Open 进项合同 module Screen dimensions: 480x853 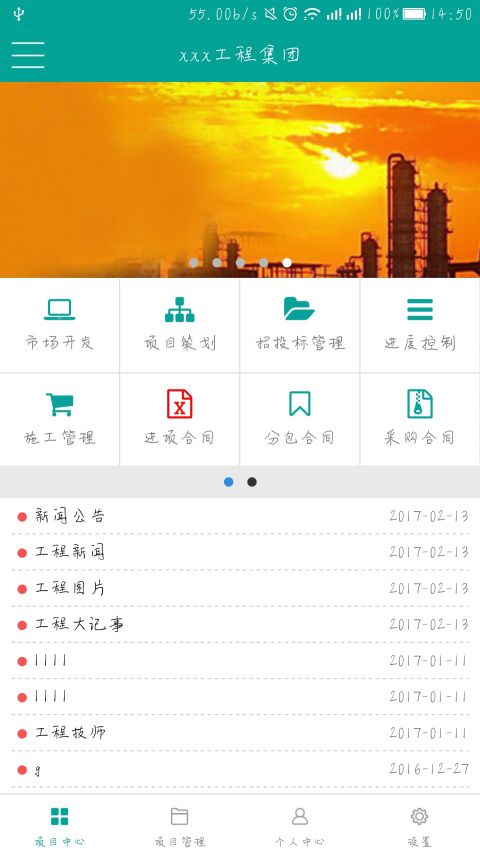[180, 419]
